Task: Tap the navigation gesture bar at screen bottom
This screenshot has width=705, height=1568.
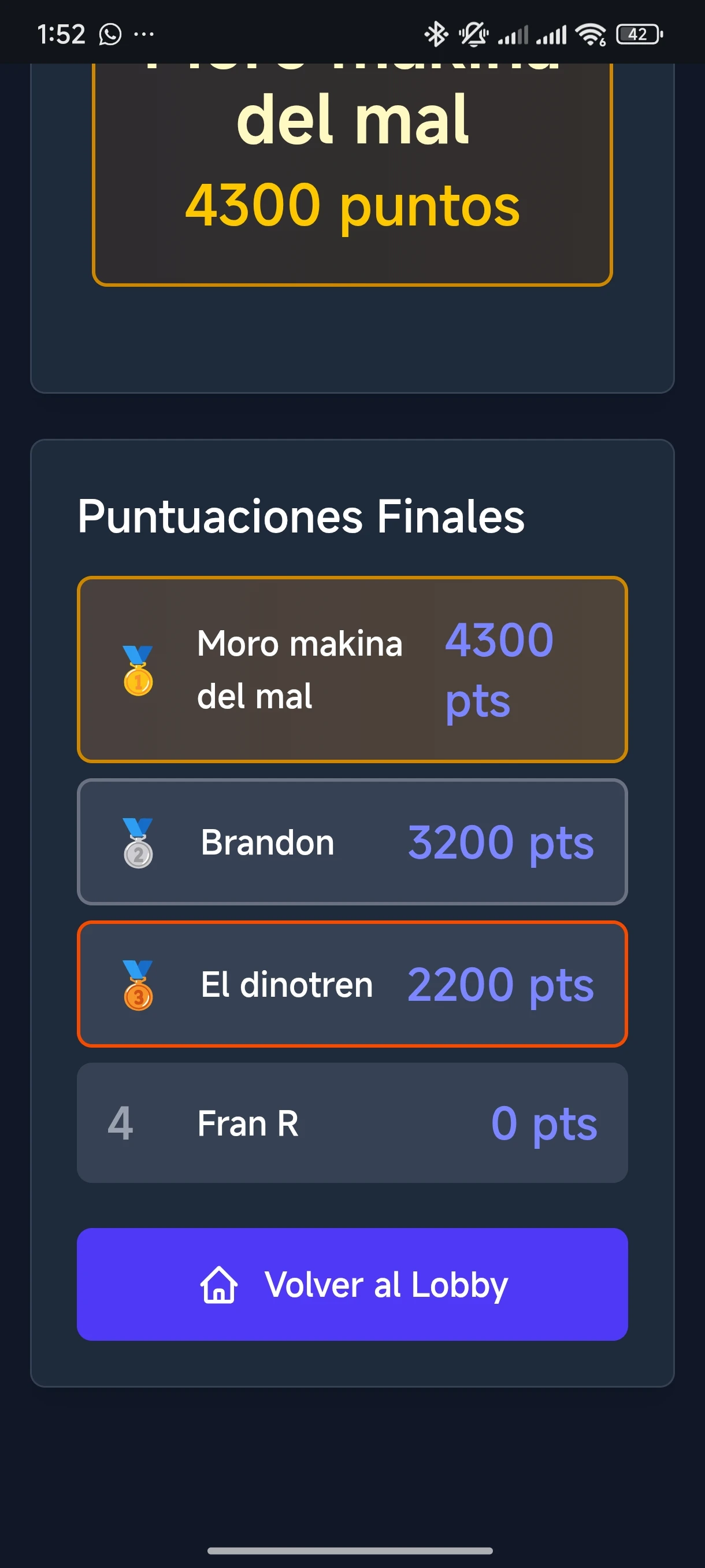Action: tap(352, 1548)
